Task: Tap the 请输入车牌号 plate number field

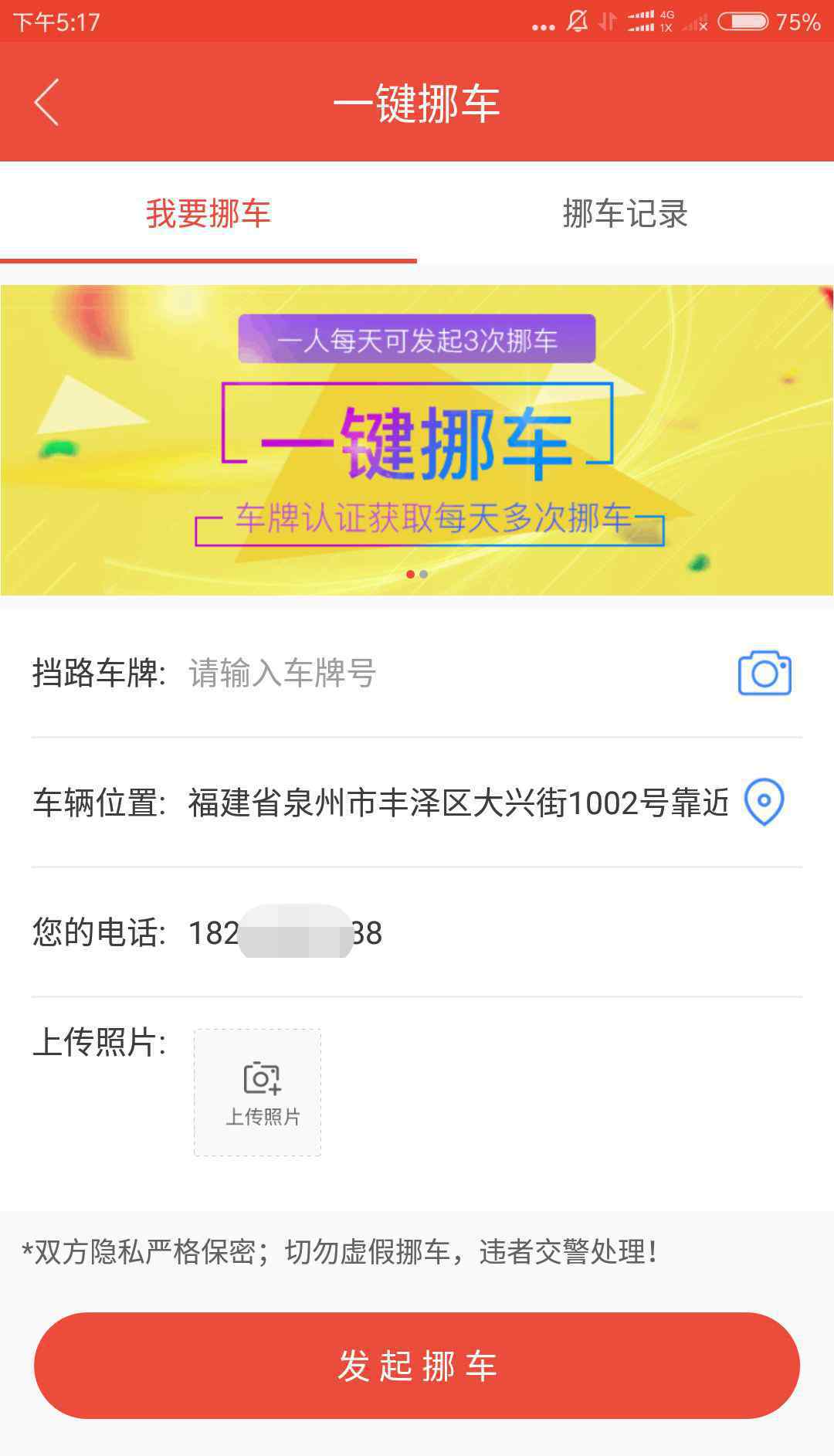Action: [456, 673]
